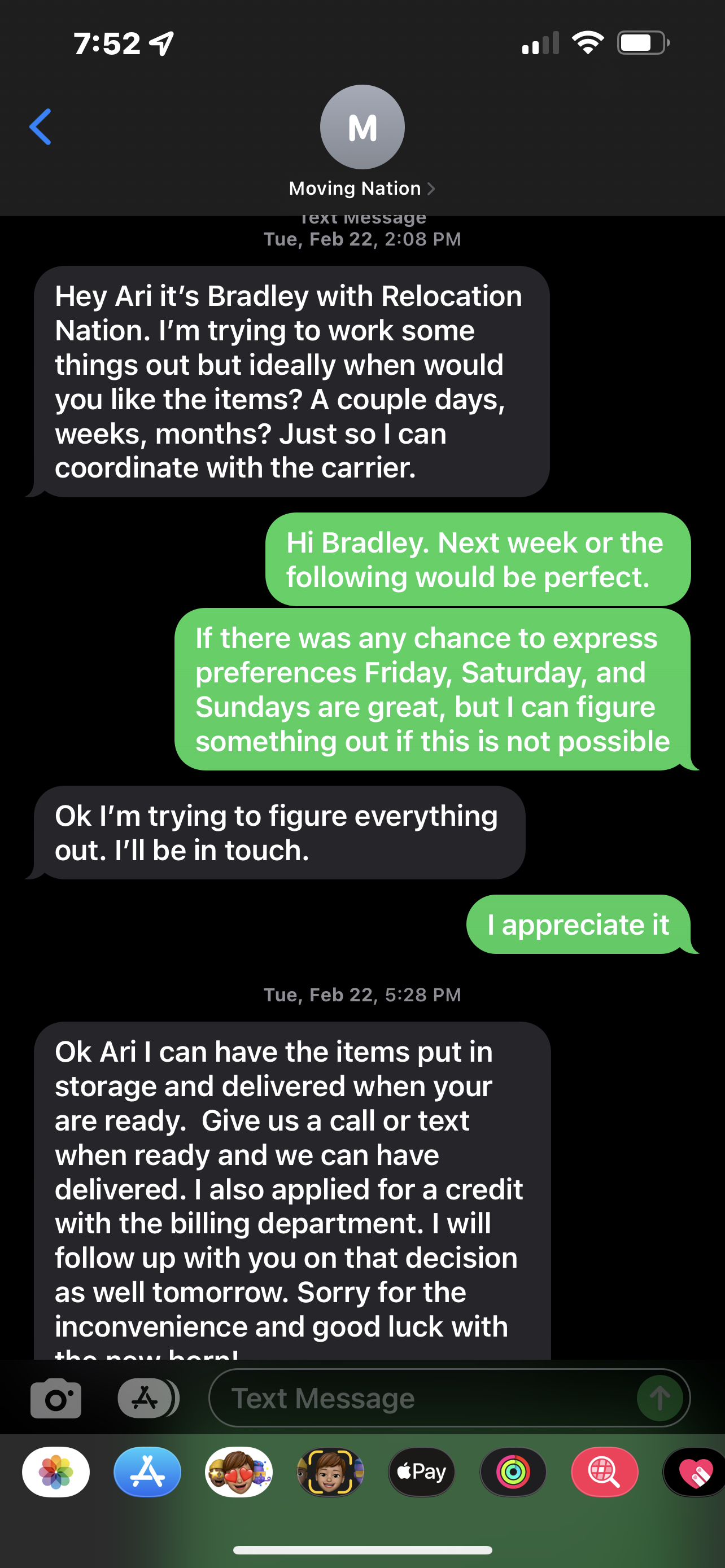Open the App Store in the drawer

click(x=147, y=1472)
